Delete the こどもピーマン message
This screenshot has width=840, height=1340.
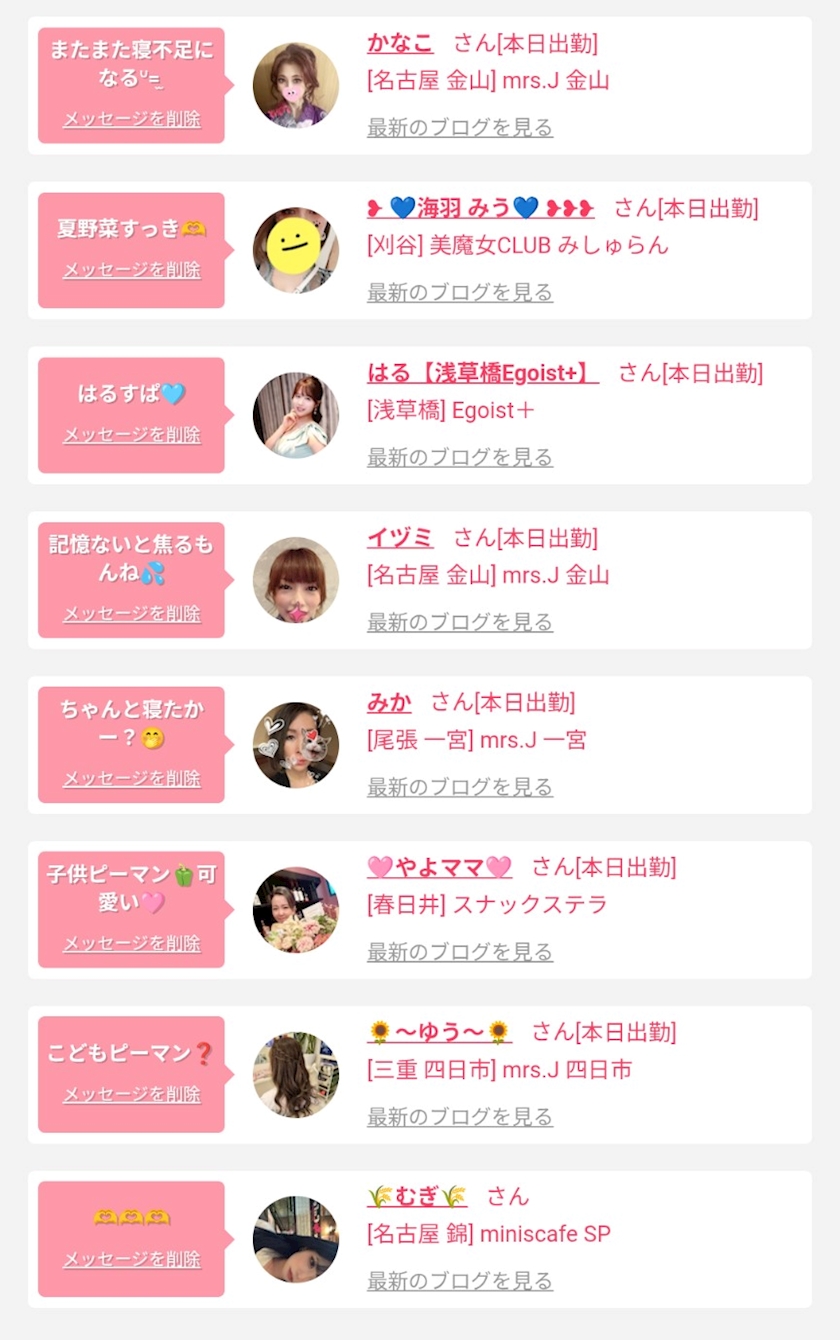coord(132,1094)
